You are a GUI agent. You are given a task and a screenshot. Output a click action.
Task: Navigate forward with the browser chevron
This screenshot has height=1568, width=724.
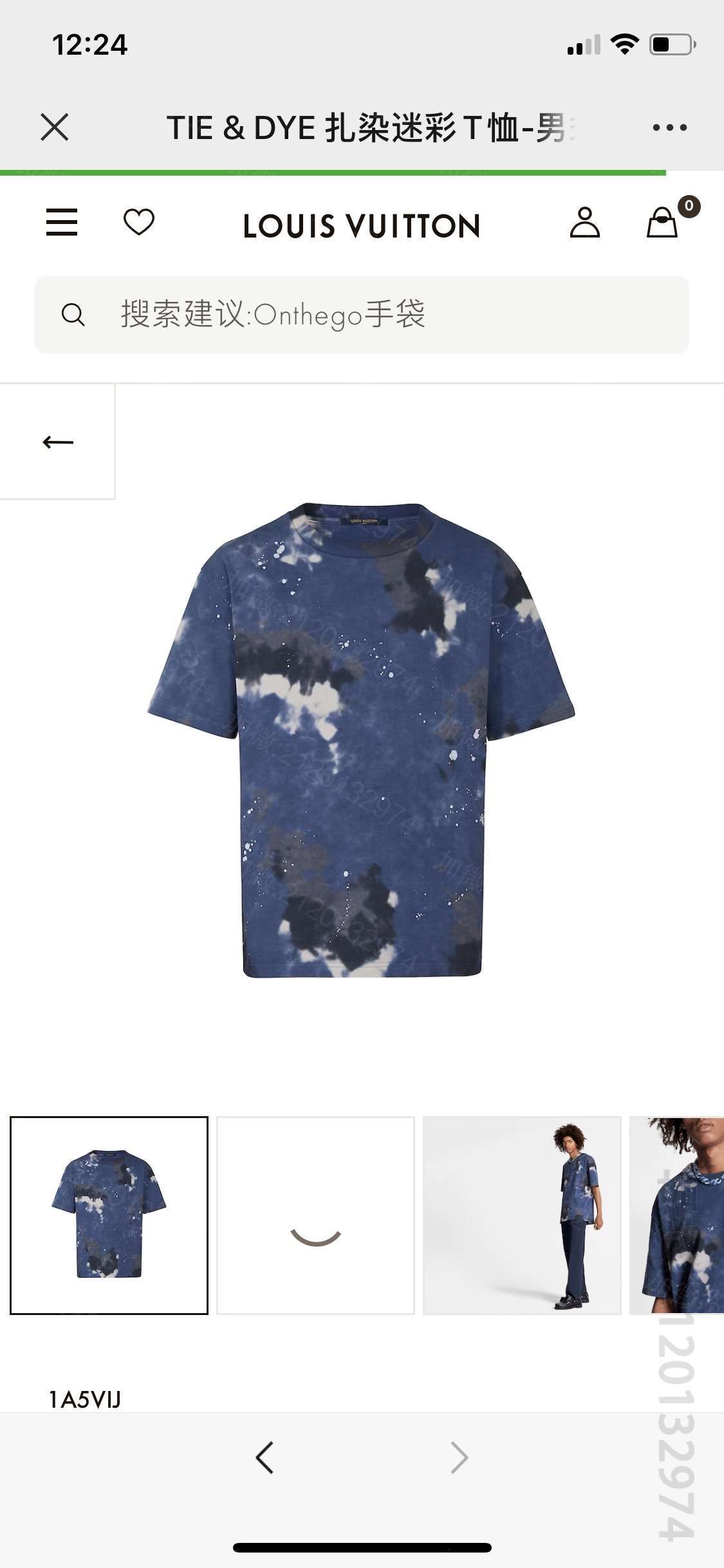pos(459,1458)
